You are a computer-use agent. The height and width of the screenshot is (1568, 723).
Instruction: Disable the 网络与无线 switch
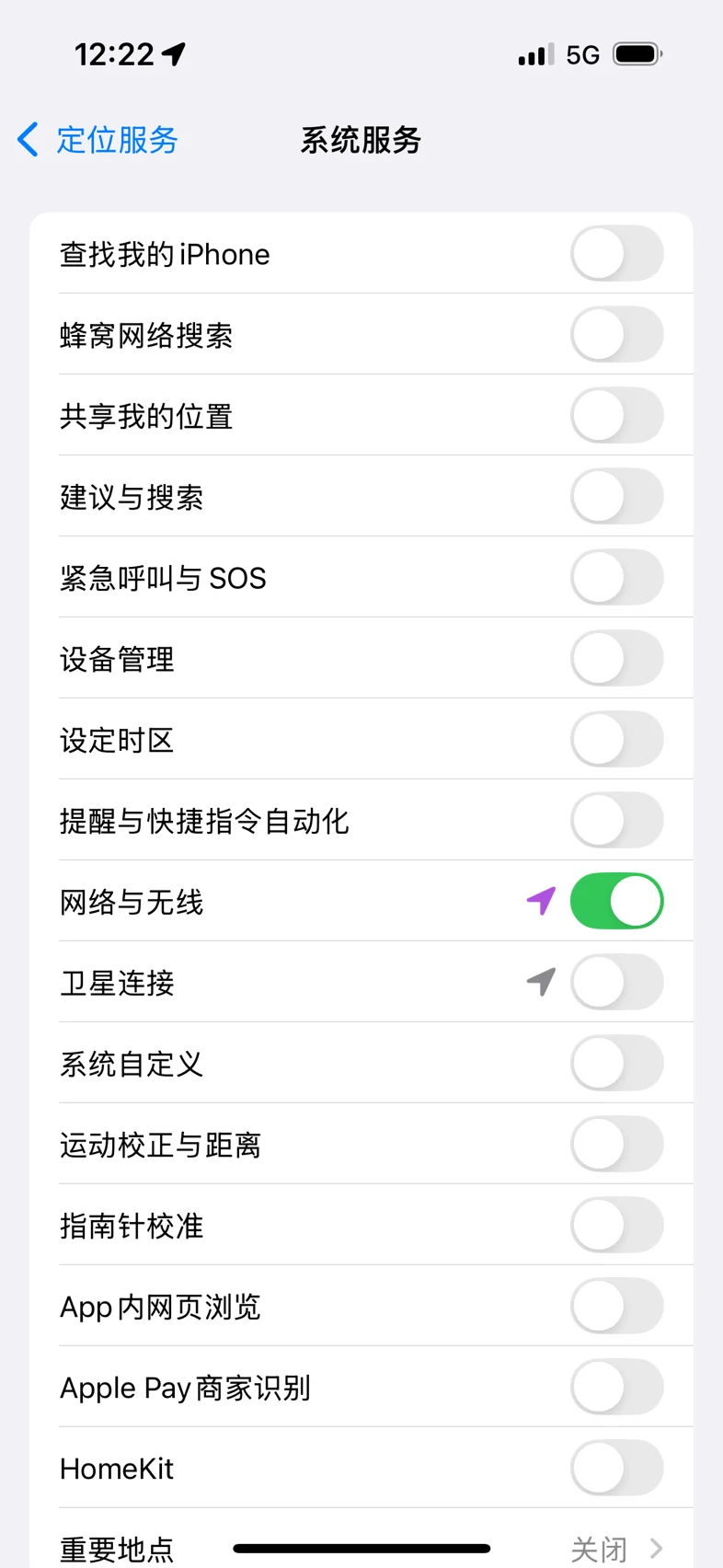coord(617,901)
